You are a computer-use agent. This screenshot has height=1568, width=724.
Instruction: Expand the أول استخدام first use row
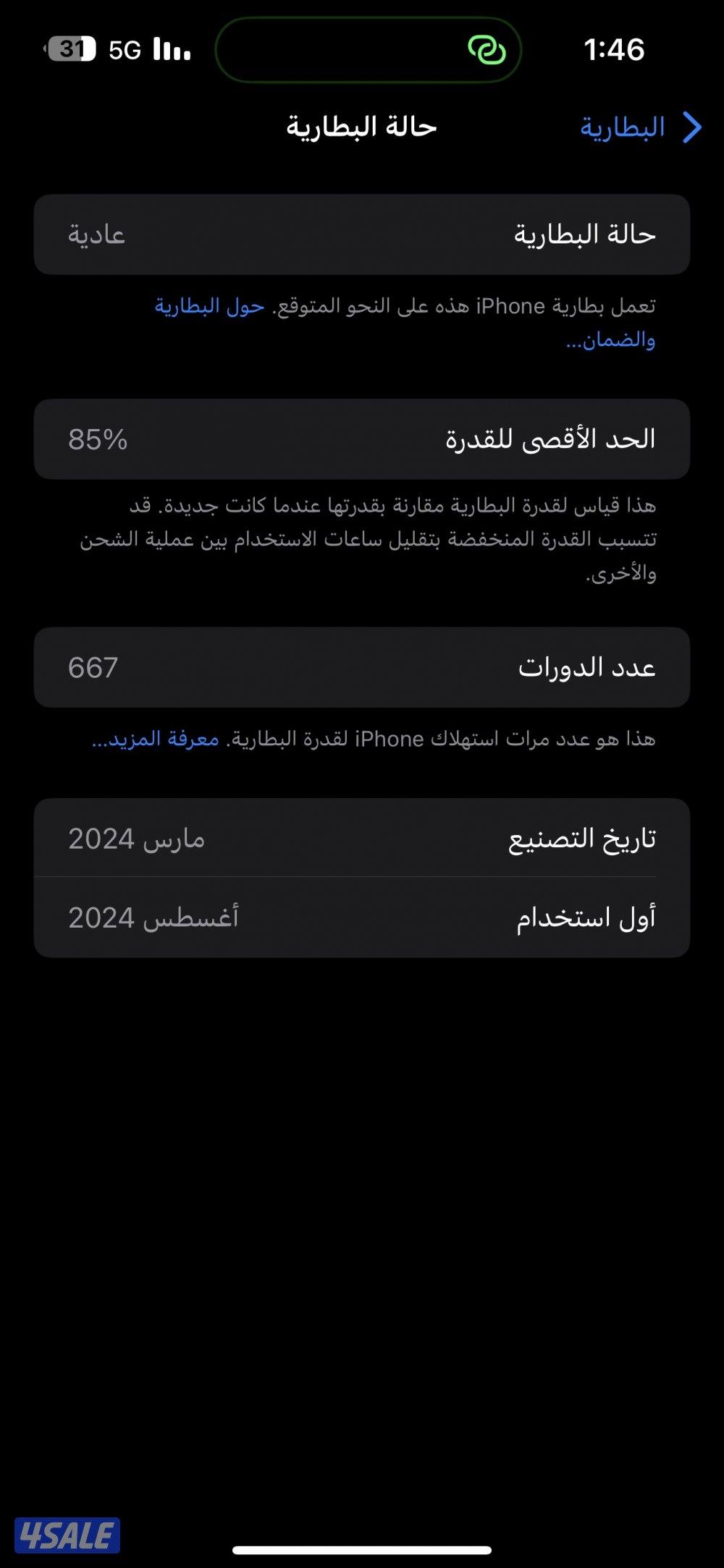point(362,919)
